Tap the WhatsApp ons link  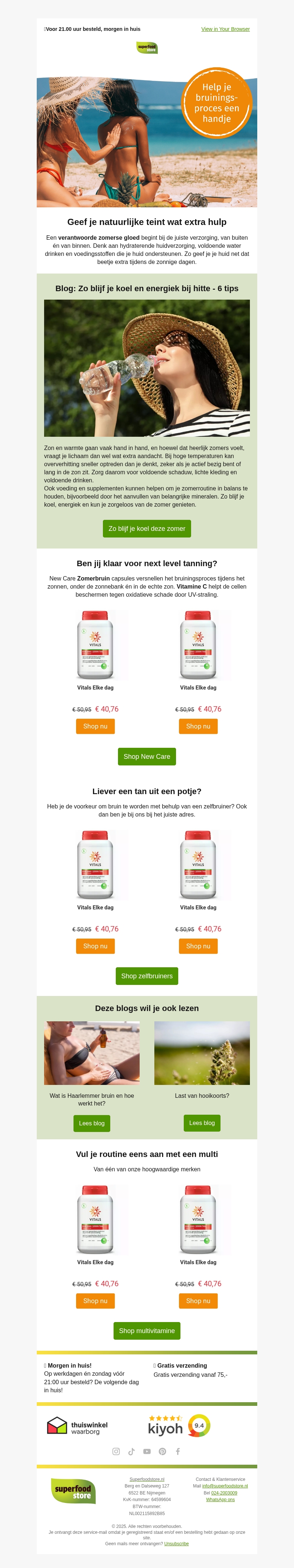coord(220,1499)
